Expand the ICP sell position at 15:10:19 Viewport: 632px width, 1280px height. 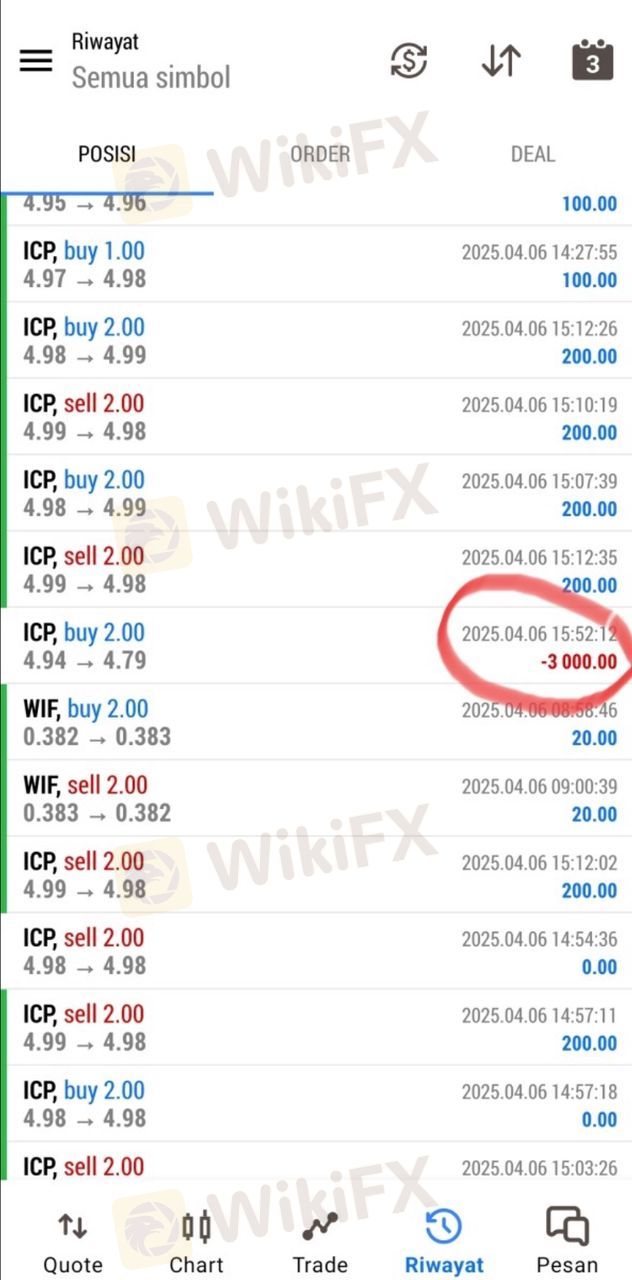point(316,417)
